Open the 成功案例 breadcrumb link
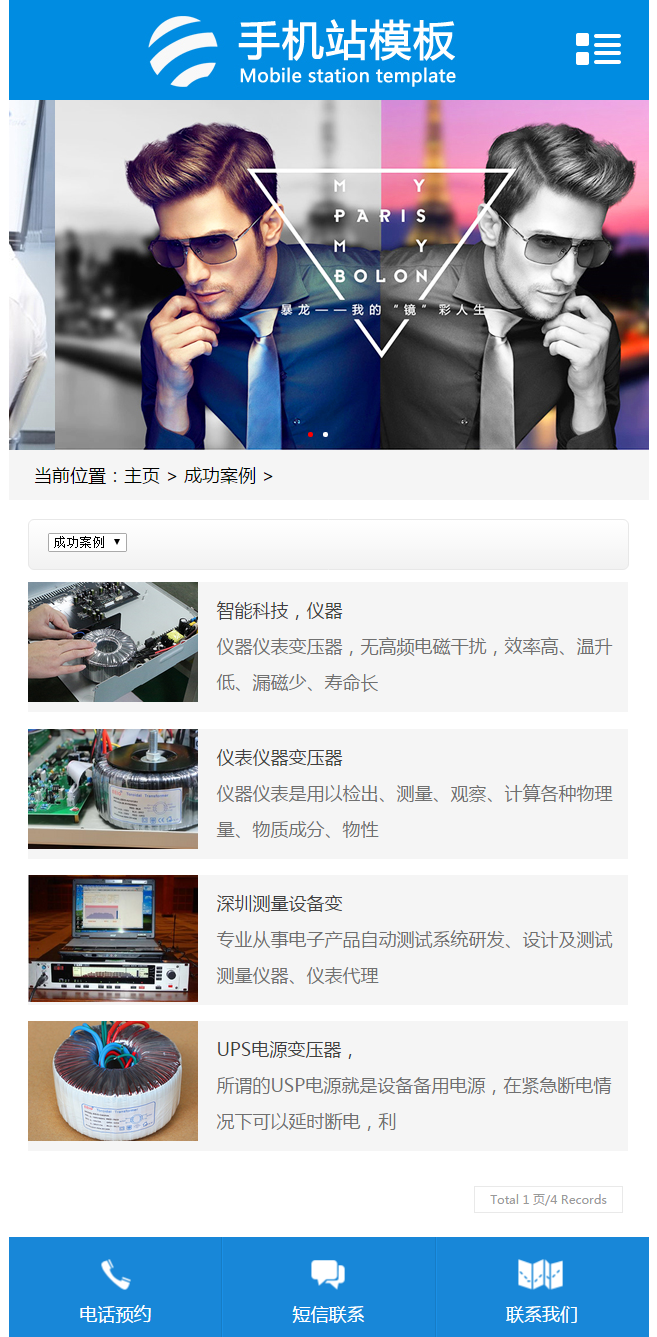Viewport: 657px width, 1337px height. coord(220,476)
